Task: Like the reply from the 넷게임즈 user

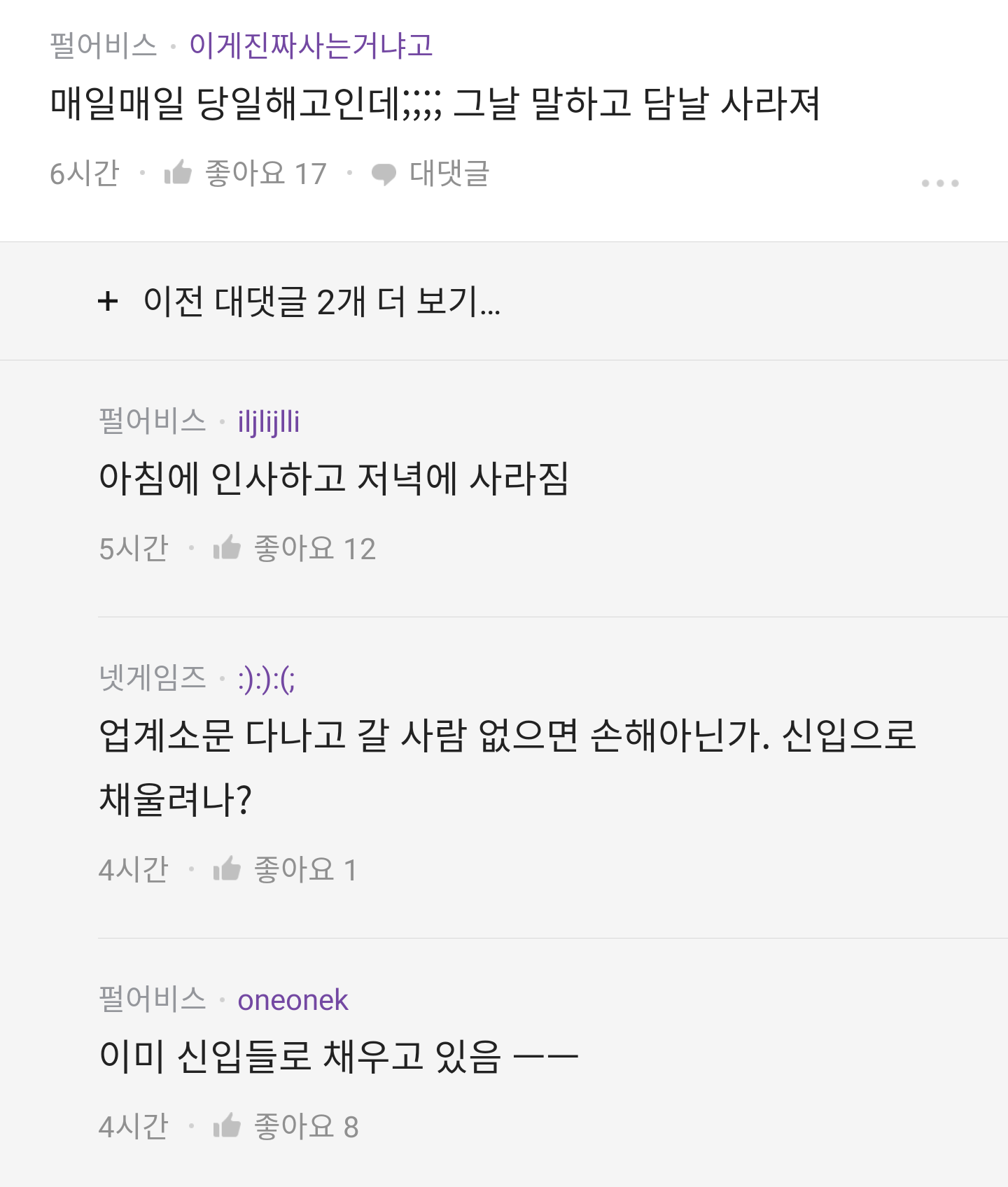Action: (x=227, y=869)
